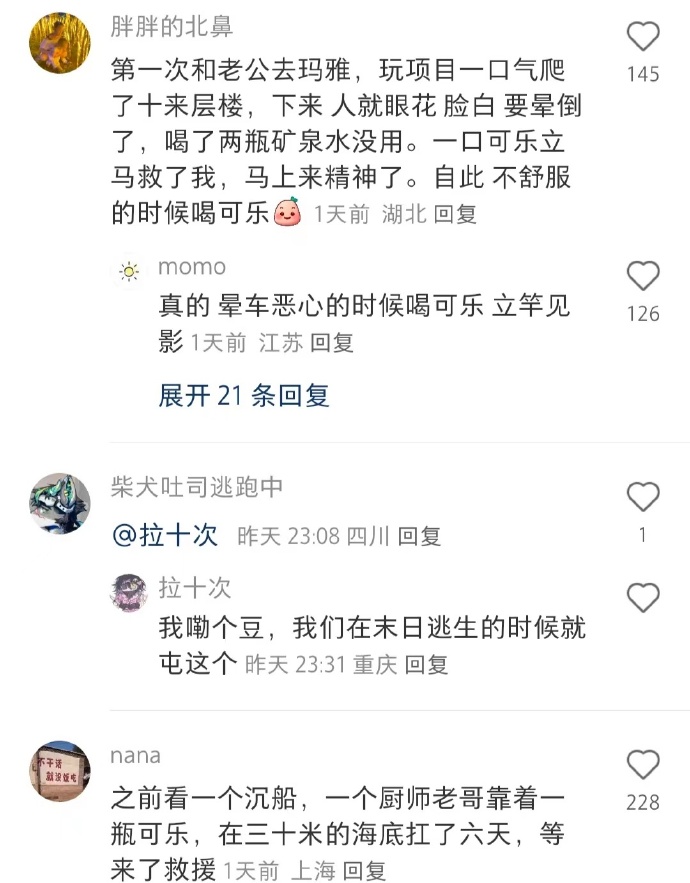The height and width of the screenshot is (883, 690).
Task: Open the @拉十次 mention link
Action: (164, 536)
